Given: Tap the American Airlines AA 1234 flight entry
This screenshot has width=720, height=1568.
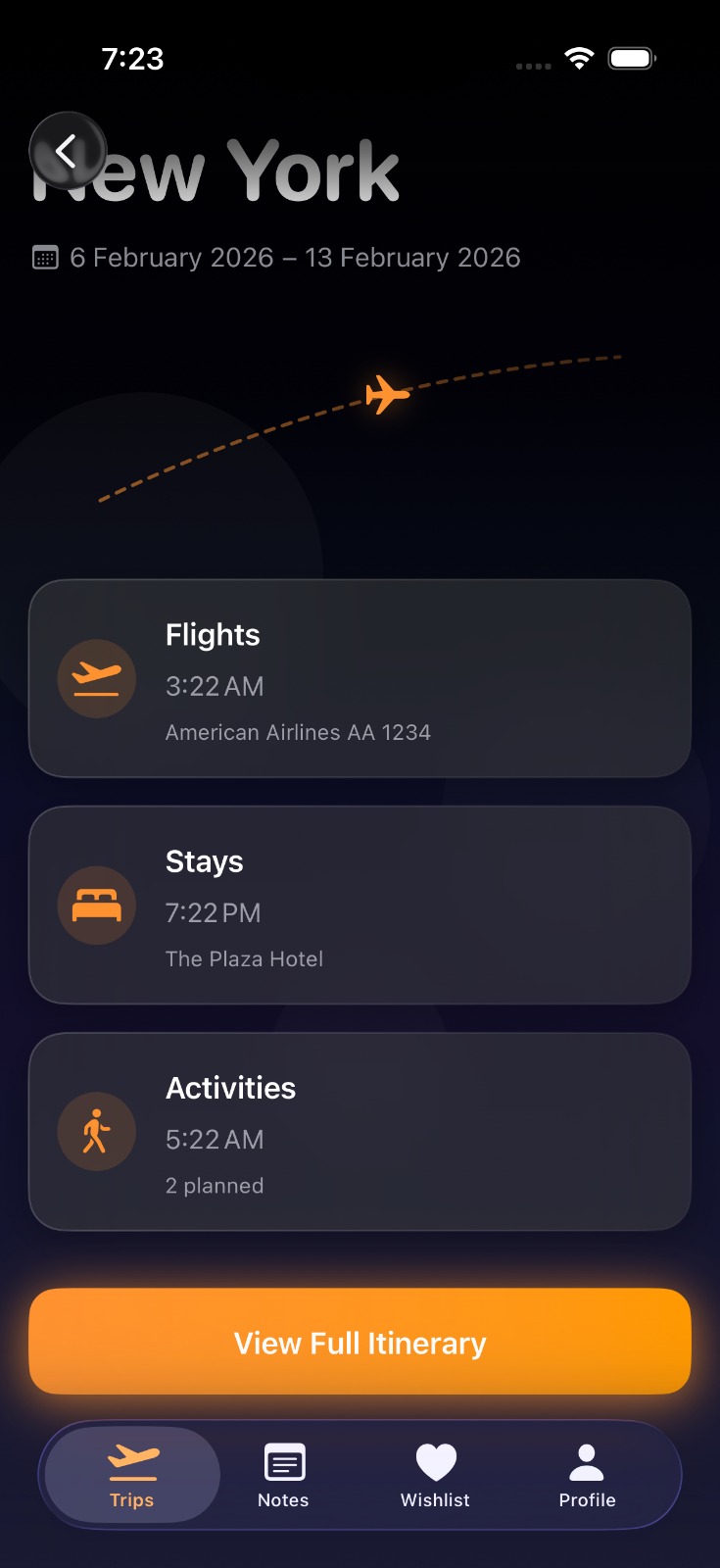Looking at the screenshot, I should [299, 732].
